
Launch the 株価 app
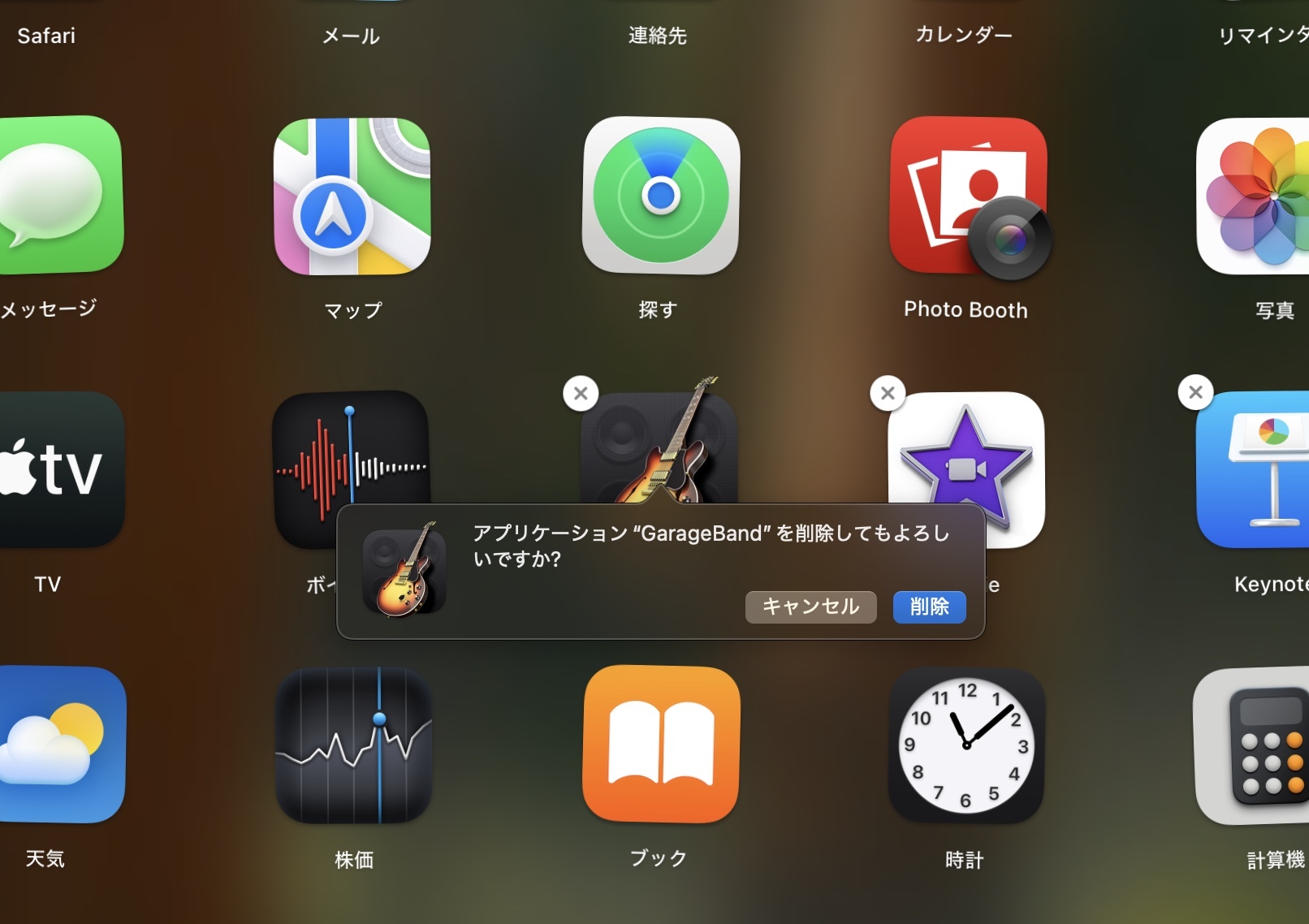click(353, 745)
